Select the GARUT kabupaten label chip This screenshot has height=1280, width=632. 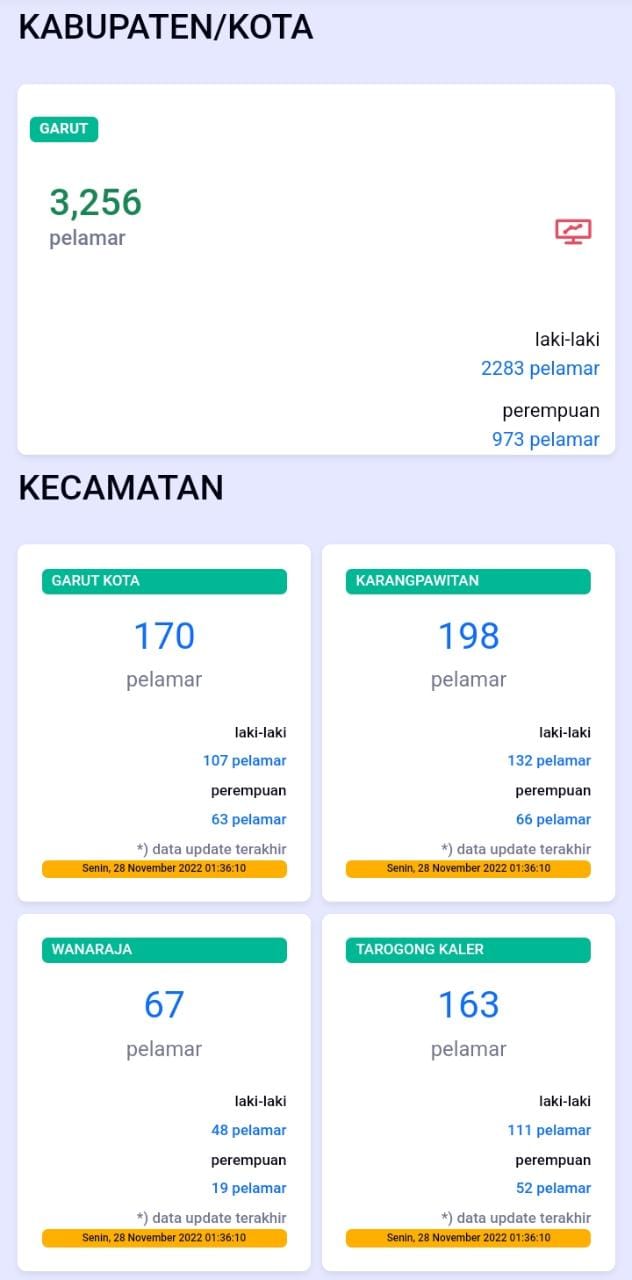64,129
